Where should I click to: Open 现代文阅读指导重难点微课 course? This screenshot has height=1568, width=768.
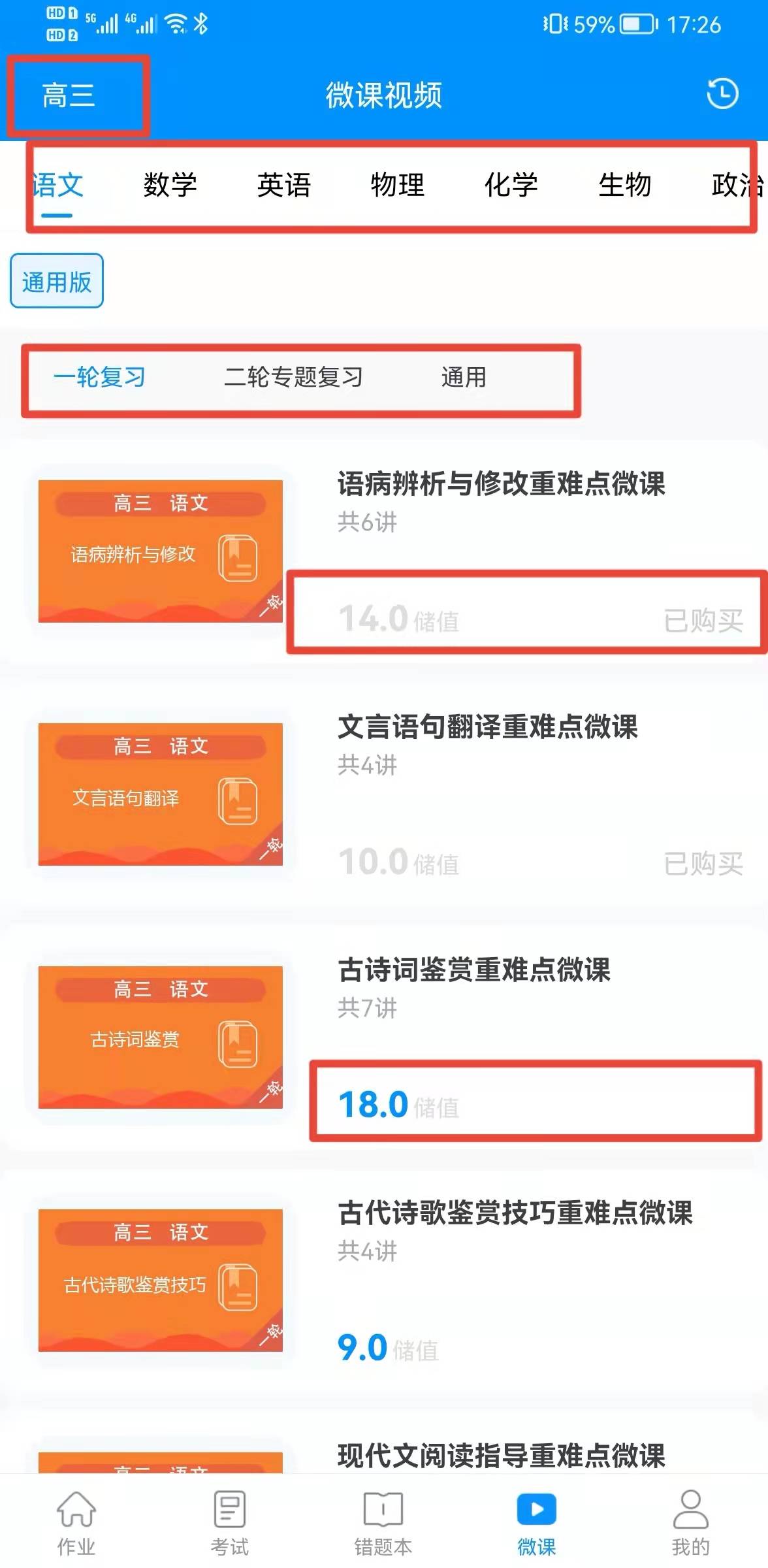click(x=501, y=1455)
